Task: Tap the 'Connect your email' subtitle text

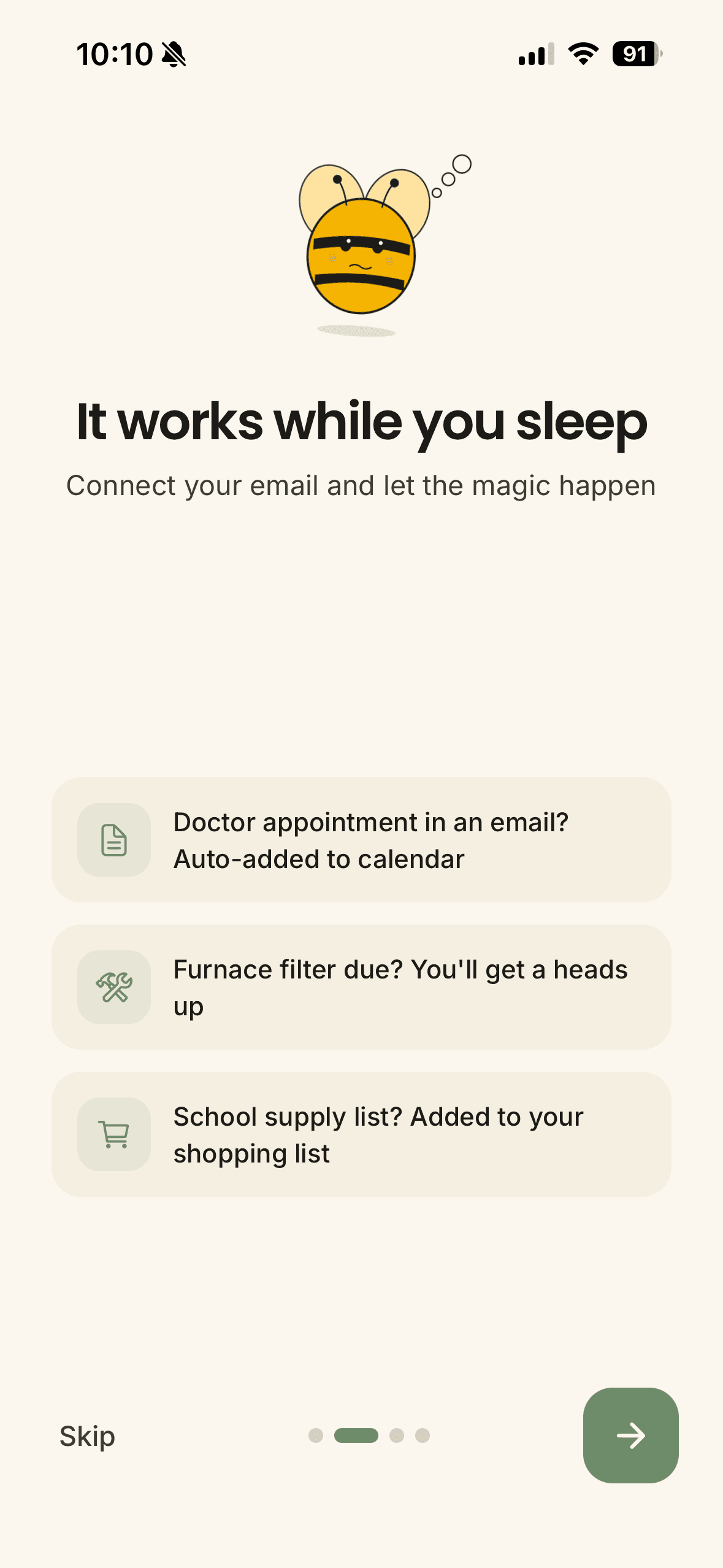Action: 361,485
